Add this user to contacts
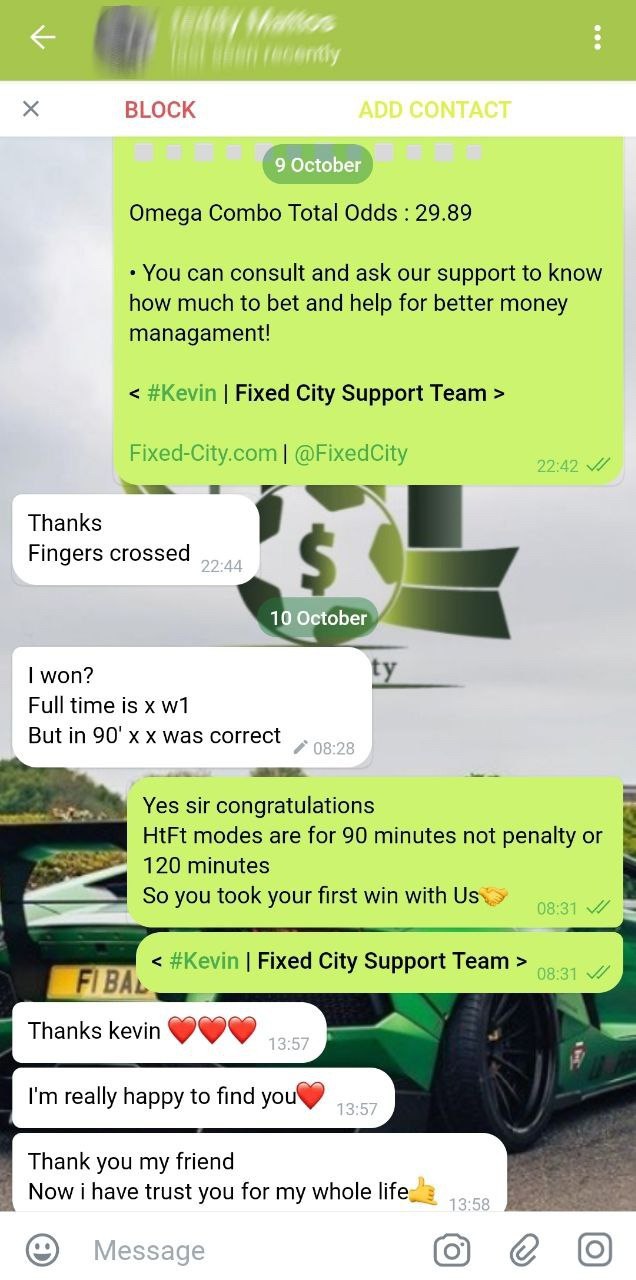 pos(434,110)
